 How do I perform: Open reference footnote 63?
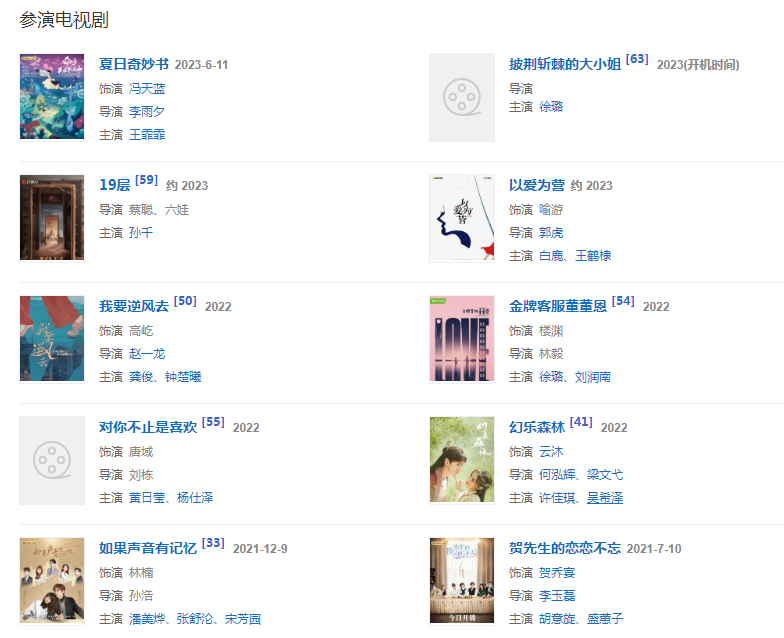(637, 59)
